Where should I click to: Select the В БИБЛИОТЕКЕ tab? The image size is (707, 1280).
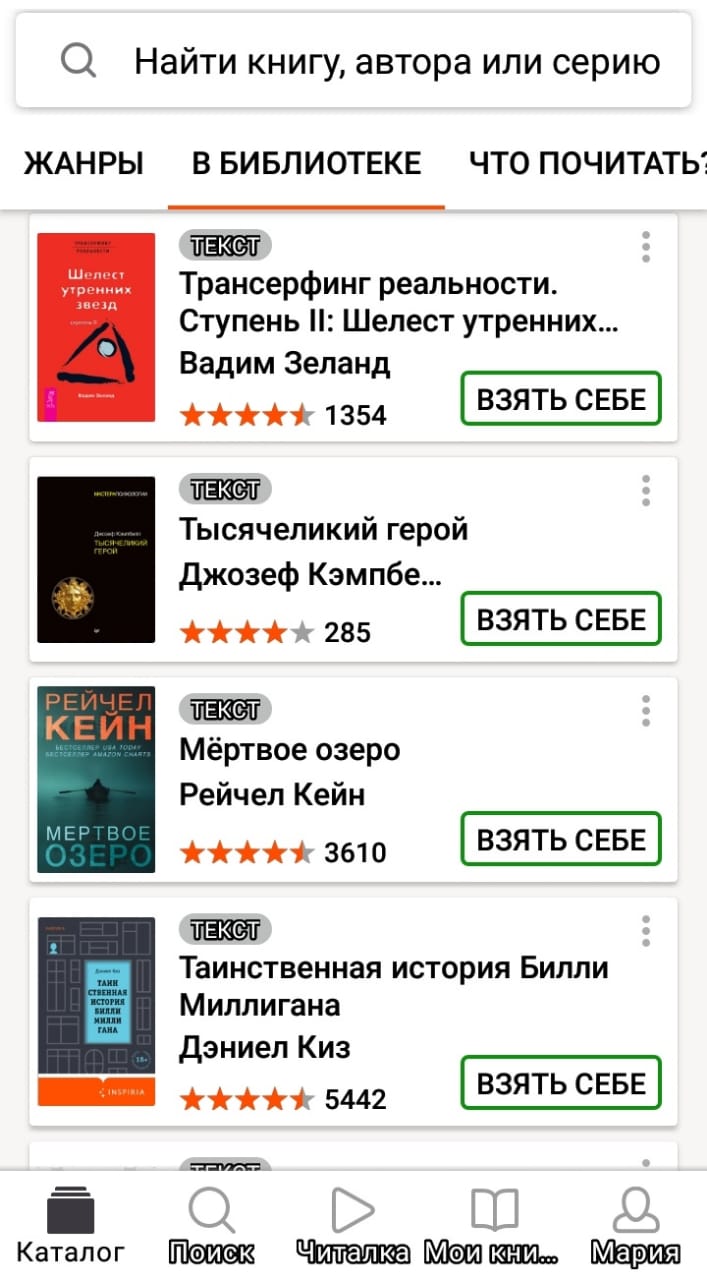click(306, 163)
